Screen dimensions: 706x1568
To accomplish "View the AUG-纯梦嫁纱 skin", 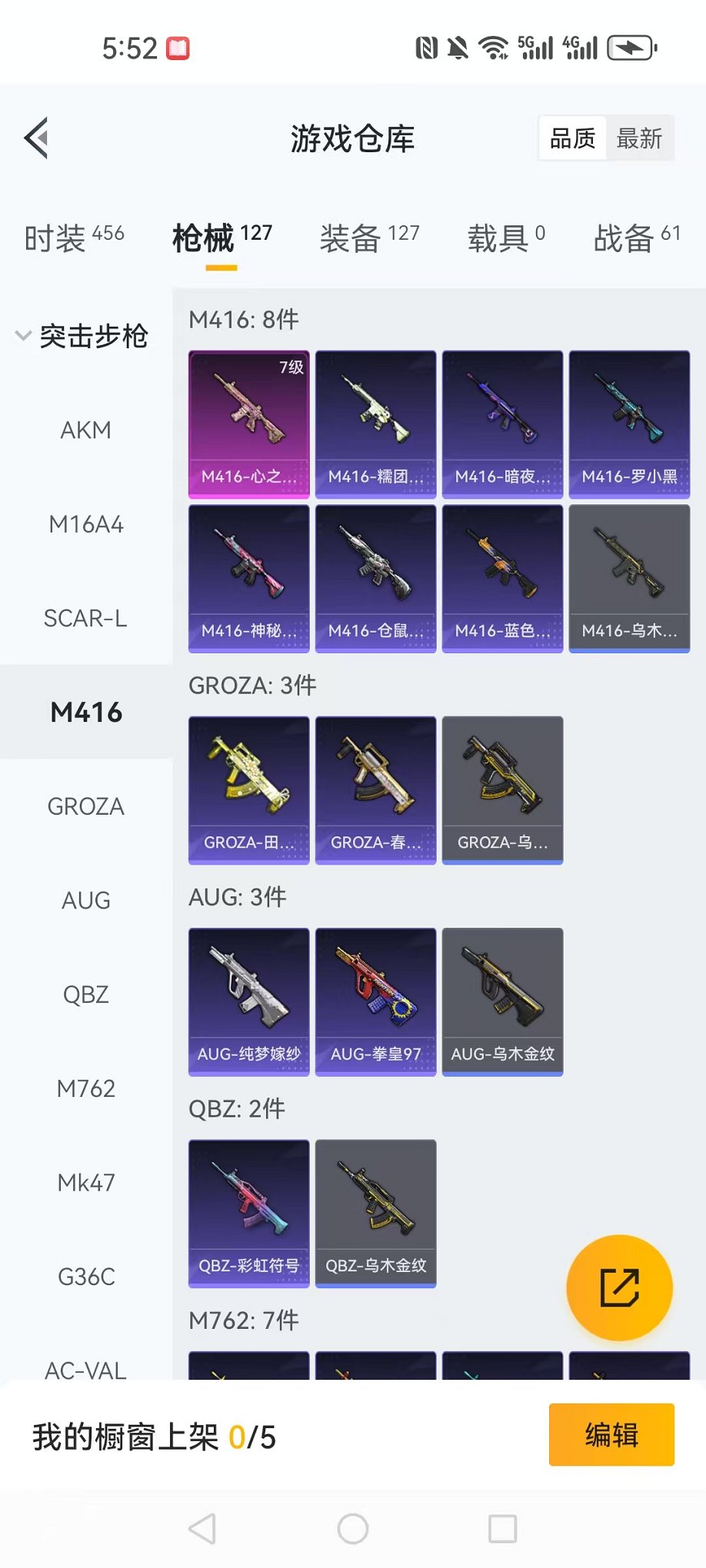I will click(249, 1002).
